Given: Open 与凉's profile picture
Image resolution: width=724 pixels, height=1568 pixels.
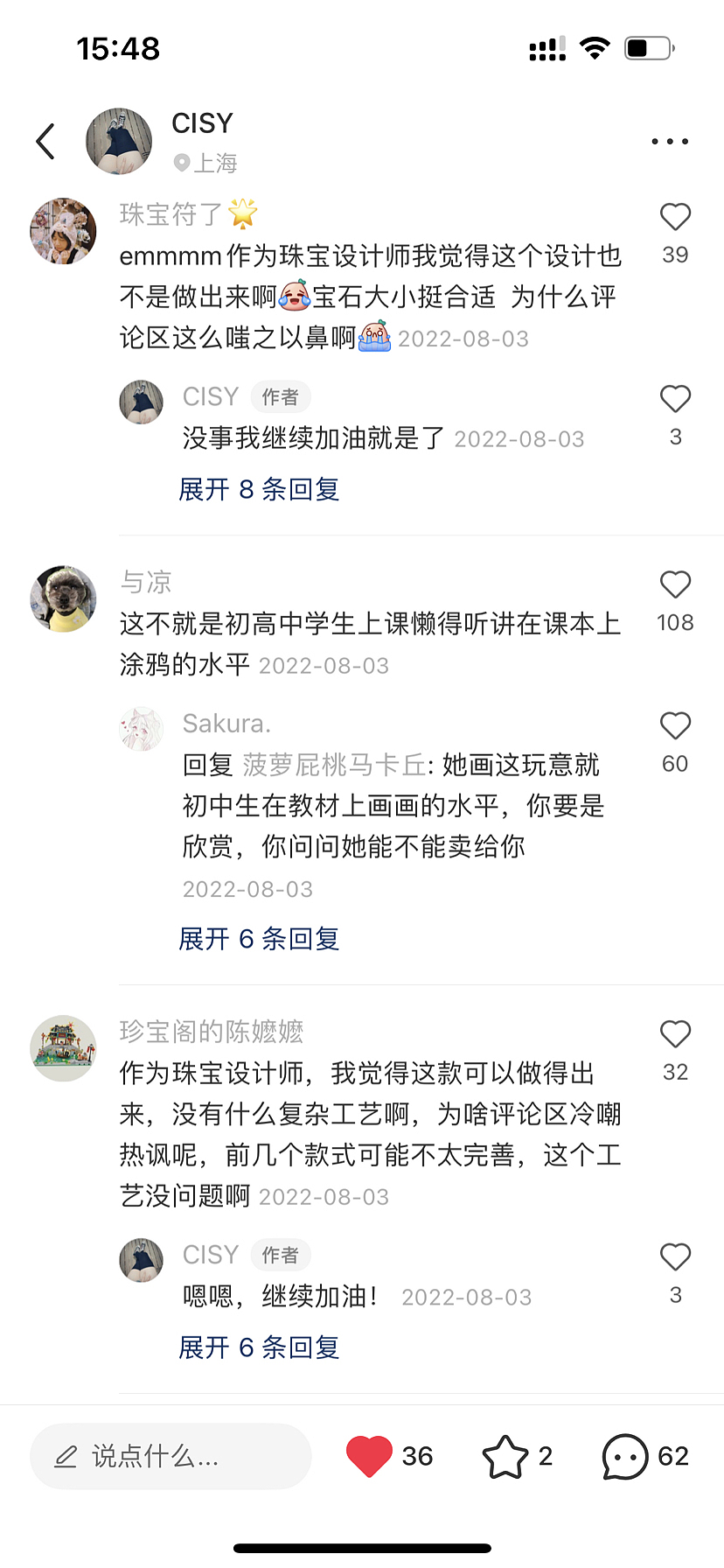Looking at the screenshot, I should tap(64, 598).
